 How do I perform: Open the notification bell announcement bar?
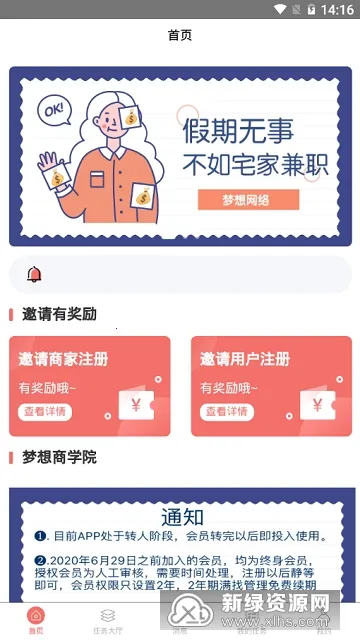point(180,274)
